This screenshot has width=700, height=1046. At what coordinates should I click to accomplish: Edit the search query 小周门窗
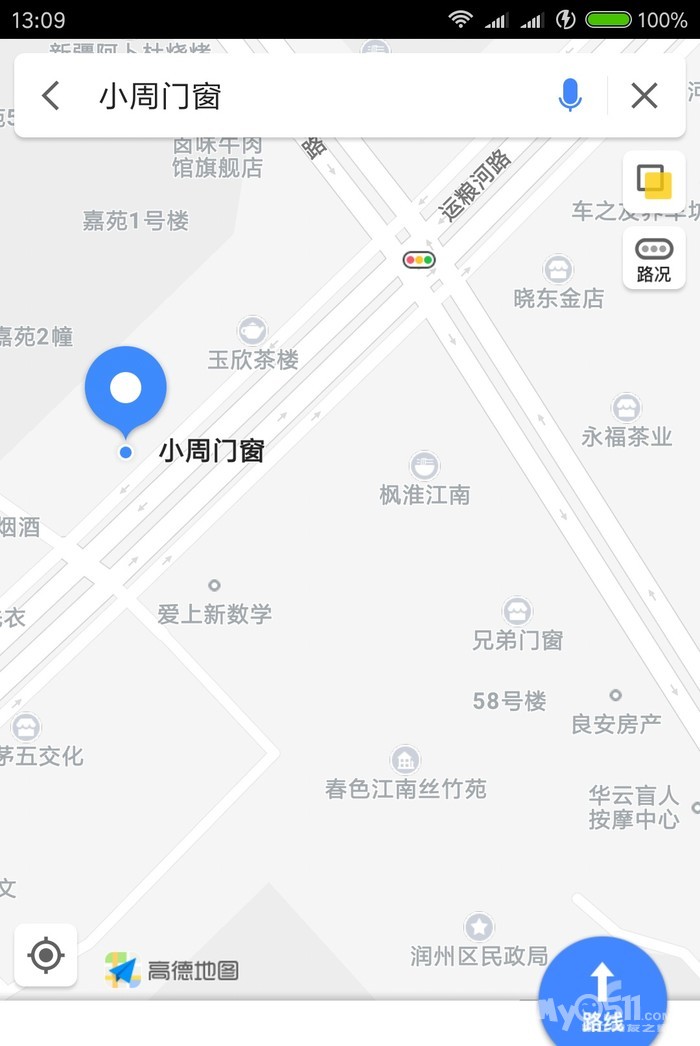click(300, 96)
